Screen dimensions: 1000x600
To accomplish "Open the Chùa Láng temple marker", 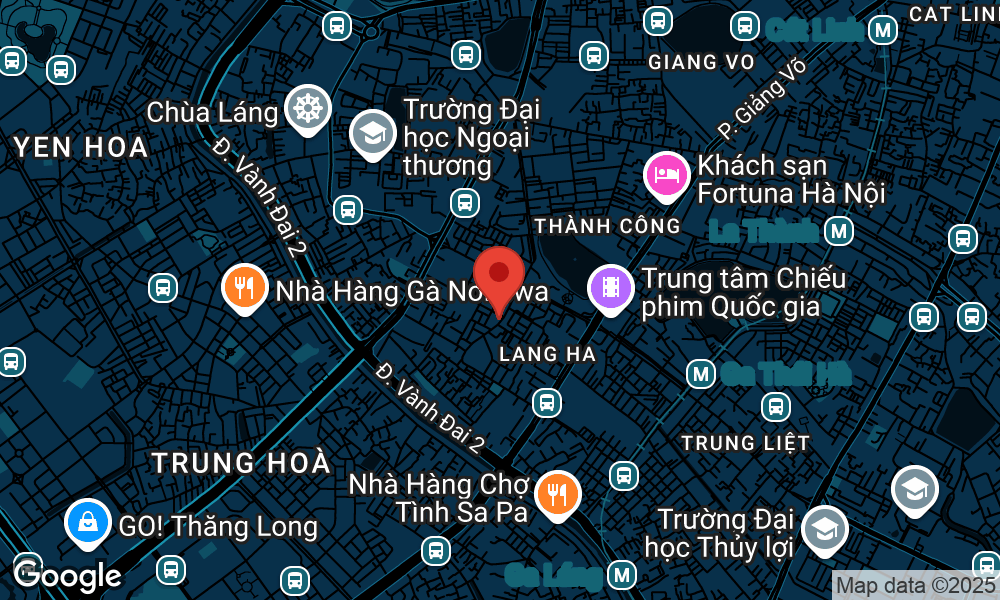I will pyautogui.click(x=307, y=108).
